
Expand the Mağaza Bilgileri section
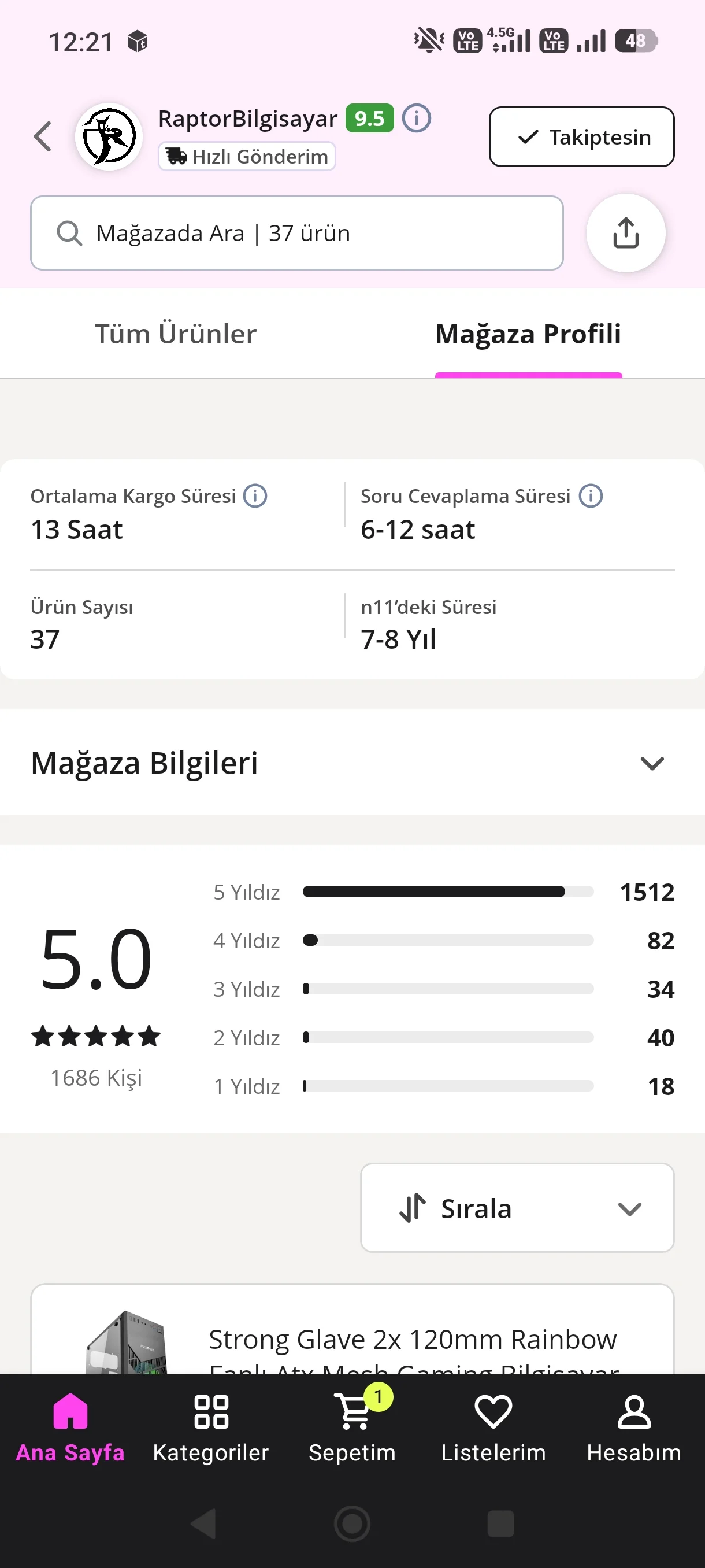point(651,763)
